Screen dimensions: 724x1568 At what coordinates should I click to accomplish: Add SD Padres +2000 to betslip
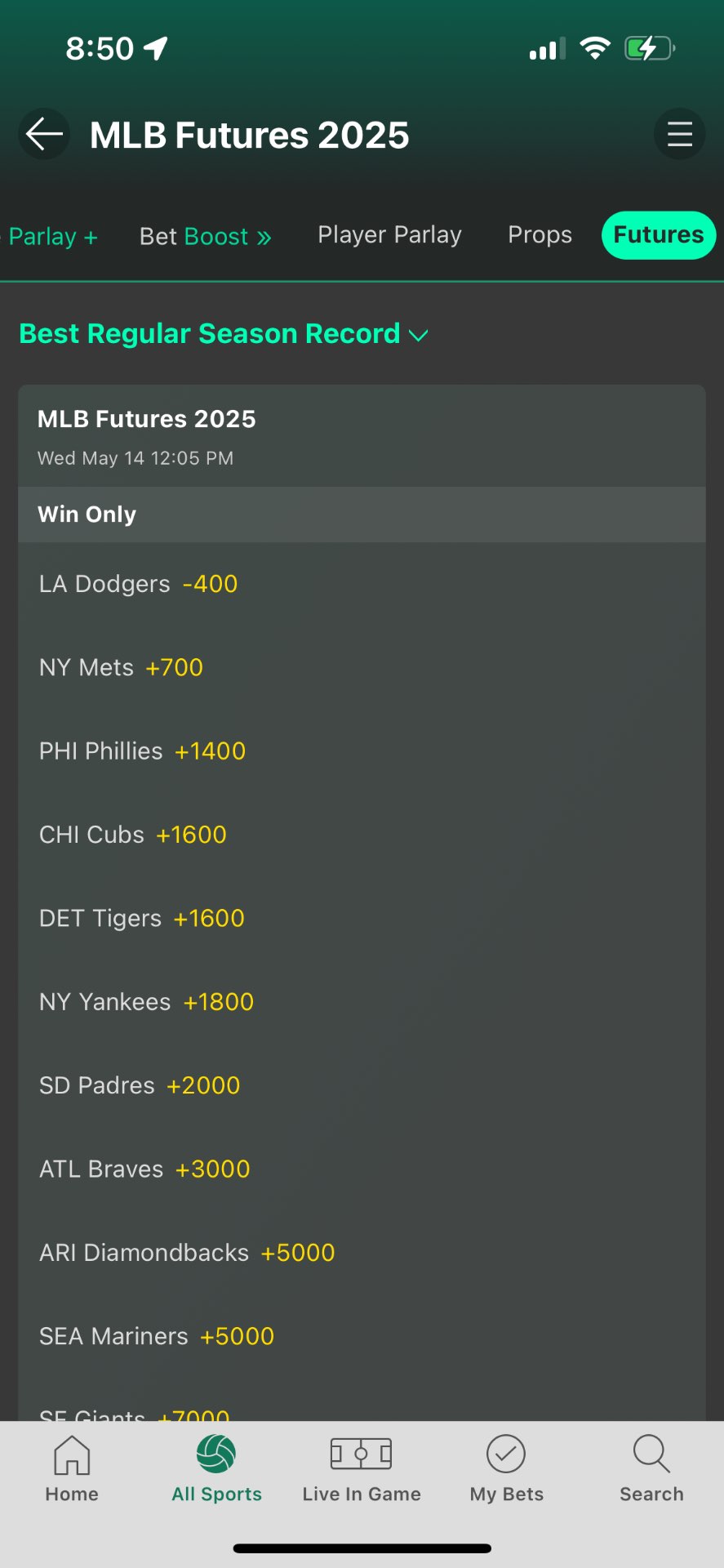362,1085
